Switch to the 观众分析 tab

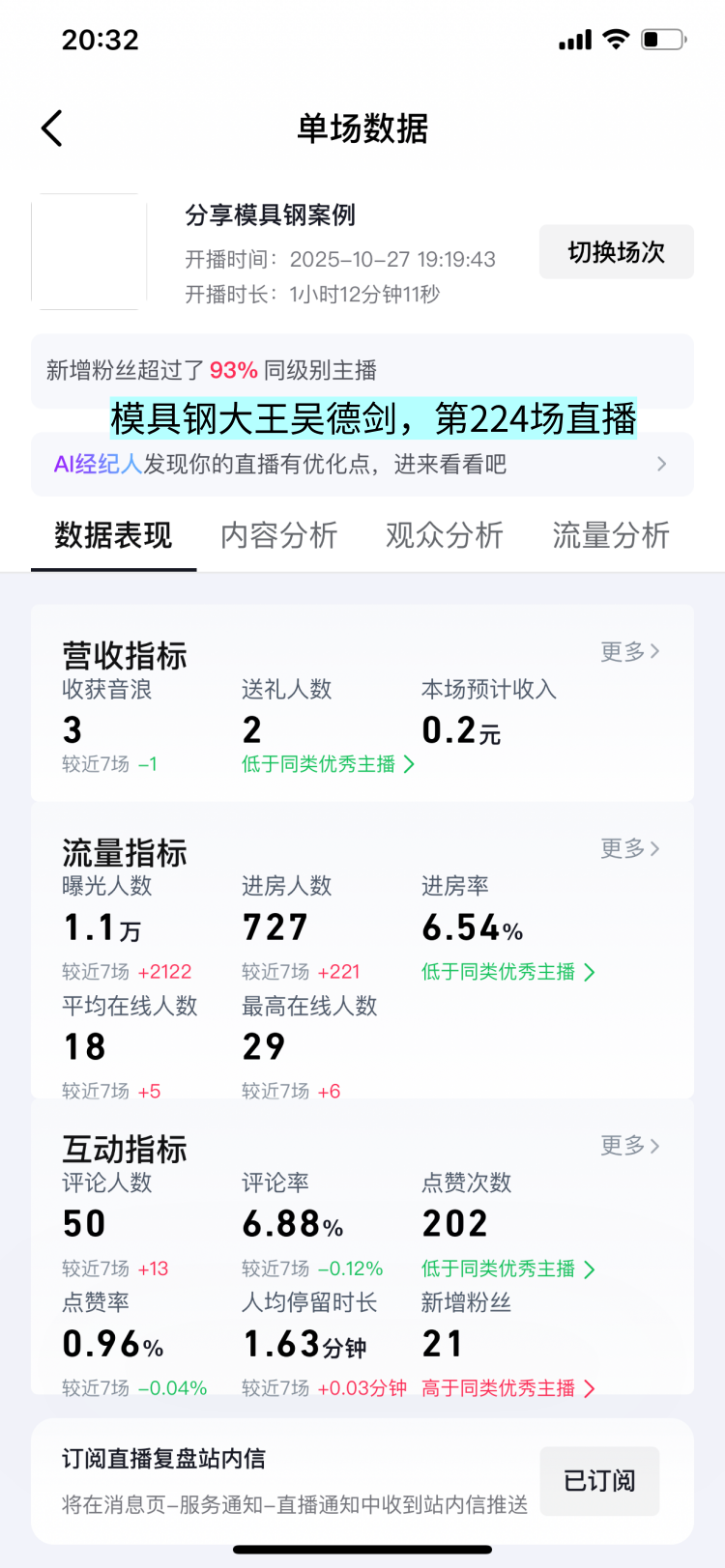[444, 534]
